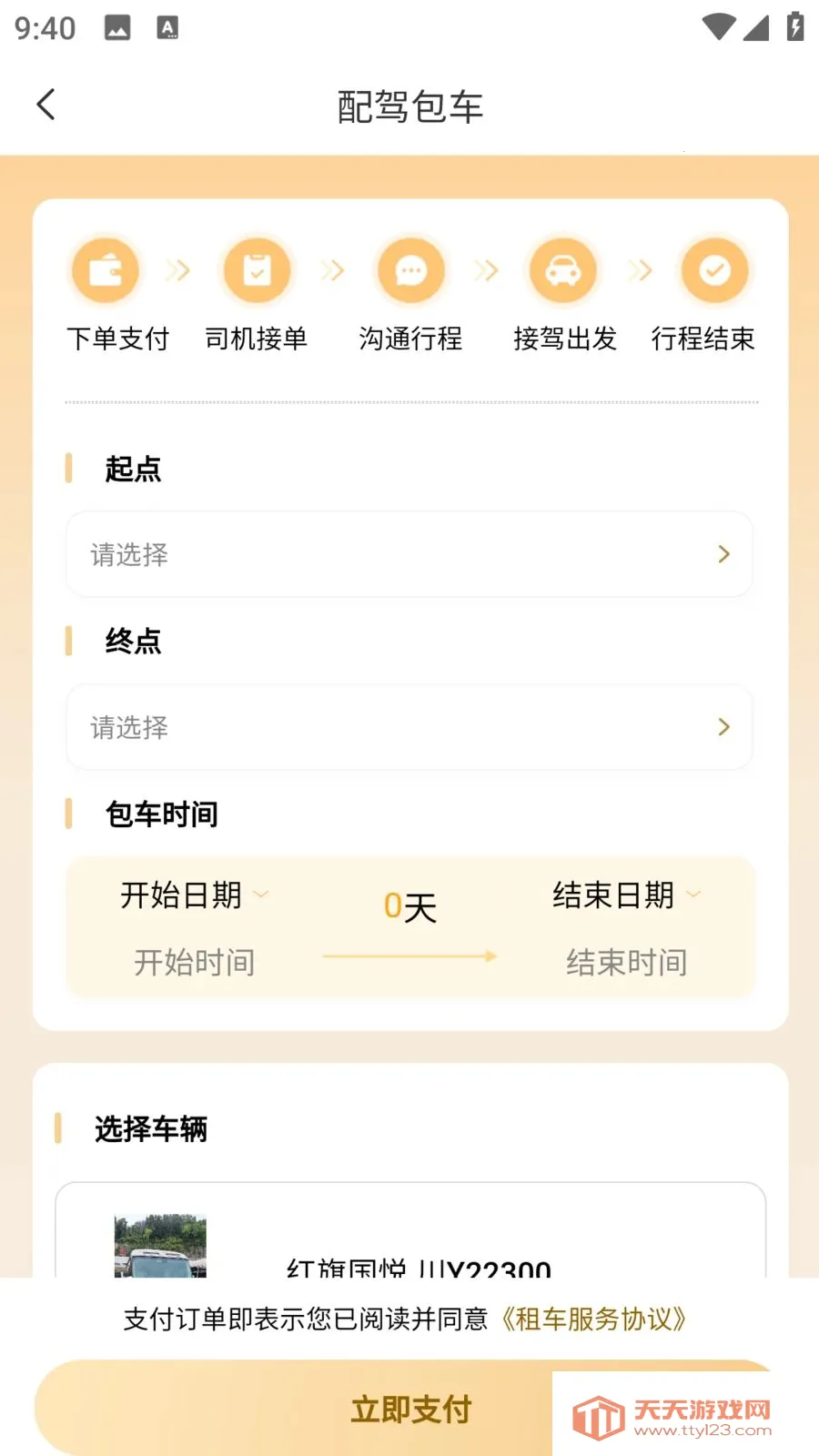Image resolution: width=819 pixels, height=1456 pixels.
Task: Choose the 终点 destination
Action: click(x=409, y=727)
